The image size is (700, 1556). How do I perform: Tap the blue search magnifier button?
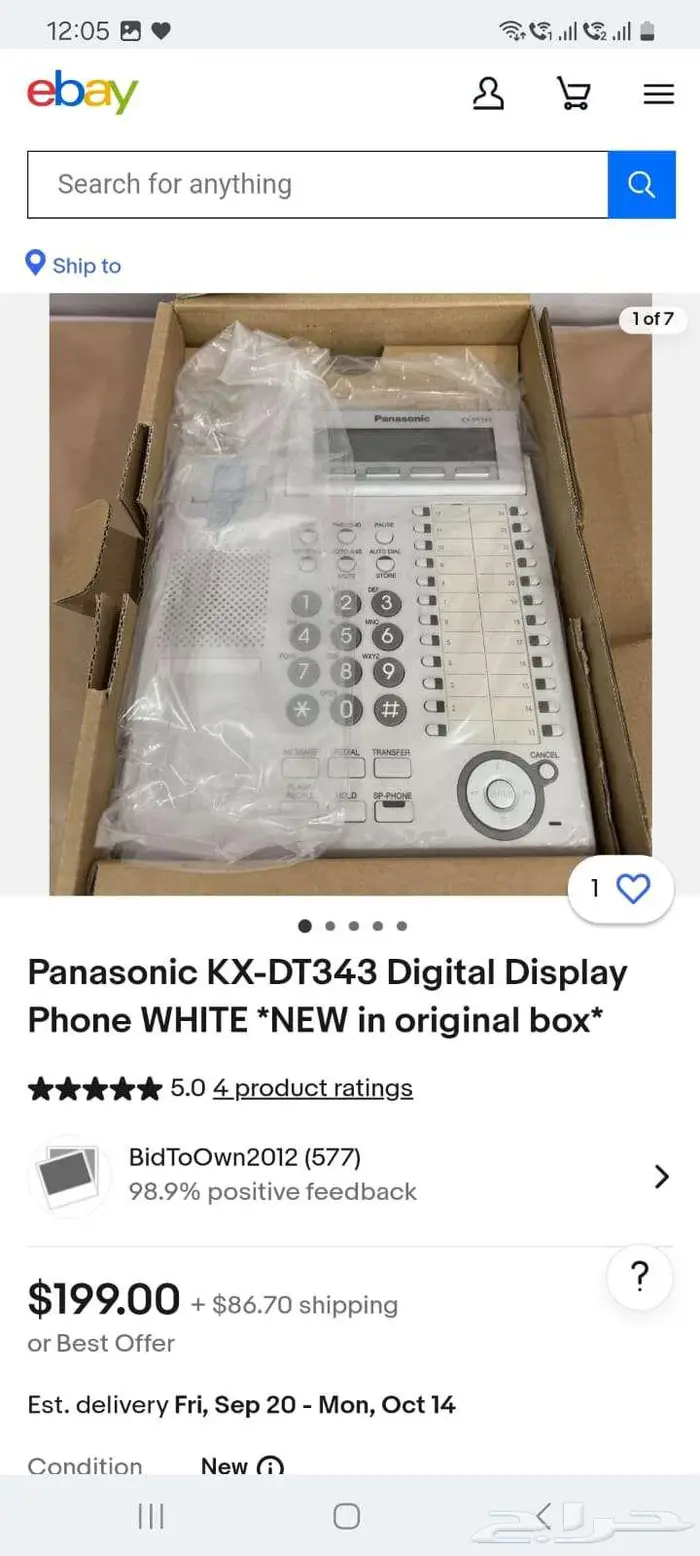[x=641, y=185]
